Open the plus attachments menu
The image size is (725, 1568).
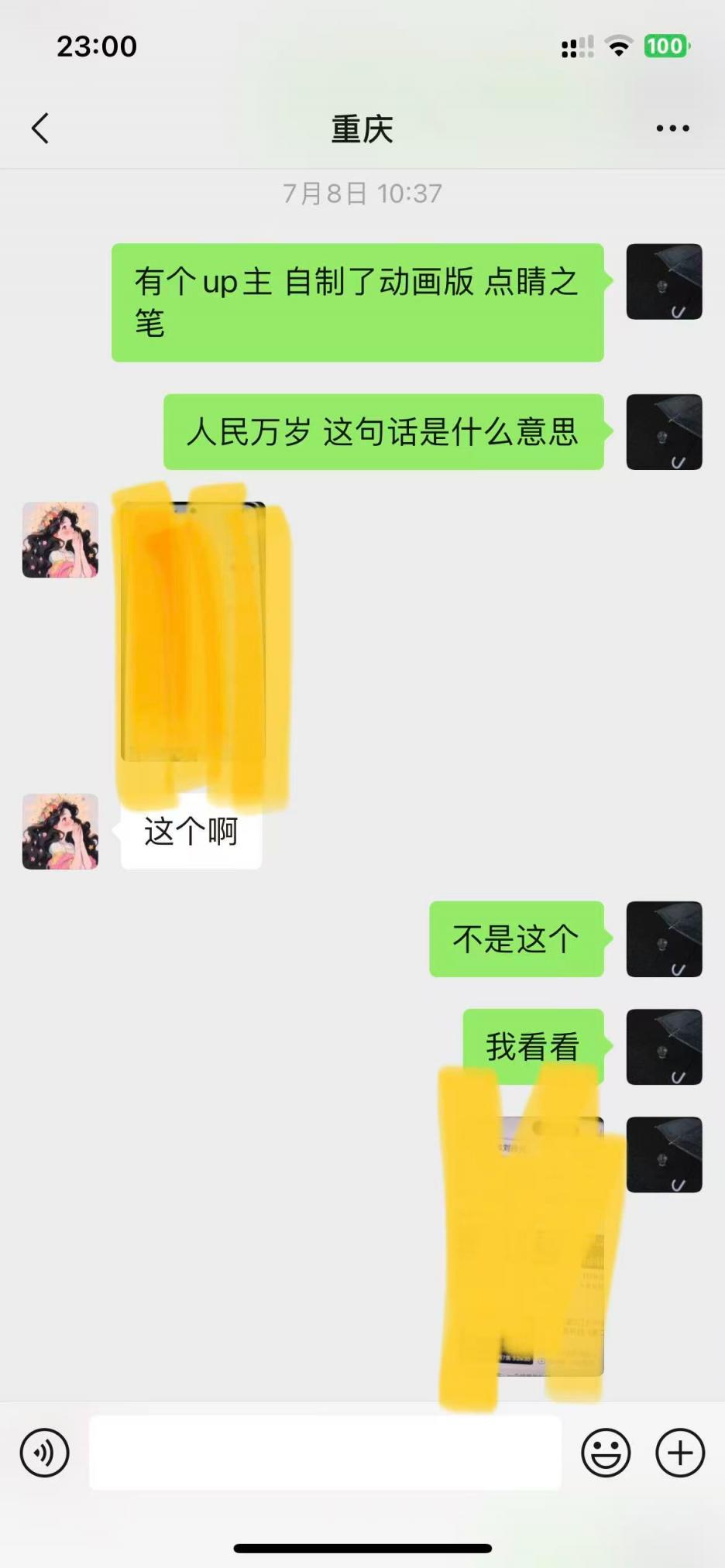(680, 1453)
